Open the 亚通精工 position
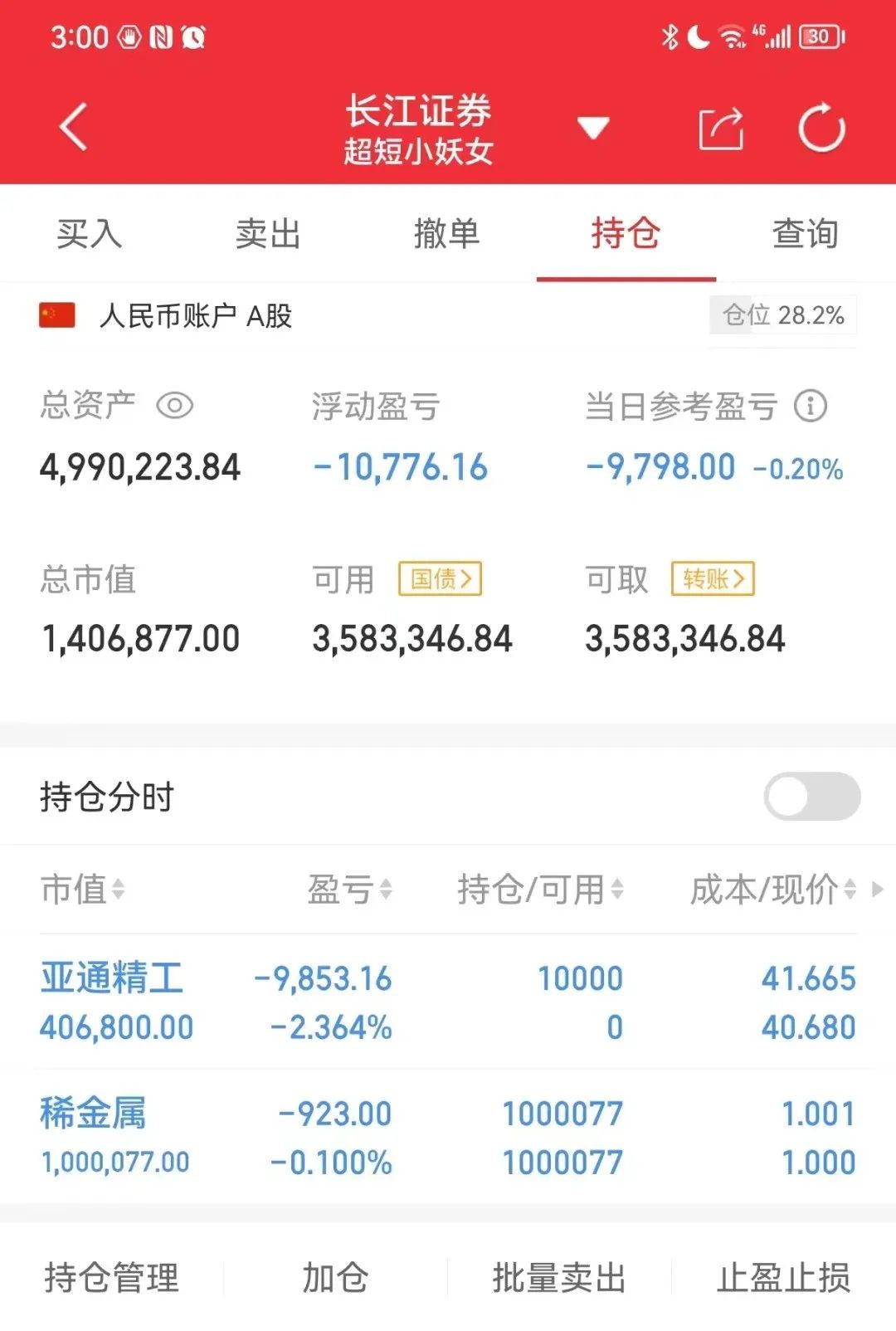This screenshot has width=896, height=1331. coord(112,978)
